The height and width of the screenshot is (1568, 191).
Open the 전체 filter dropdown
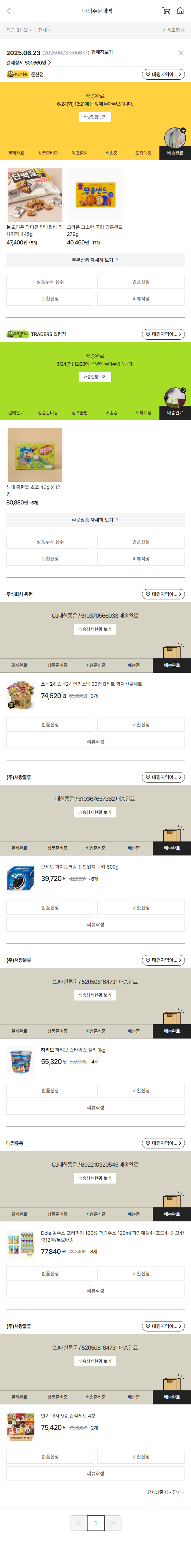pyautogui.click(x=44, y=30)
